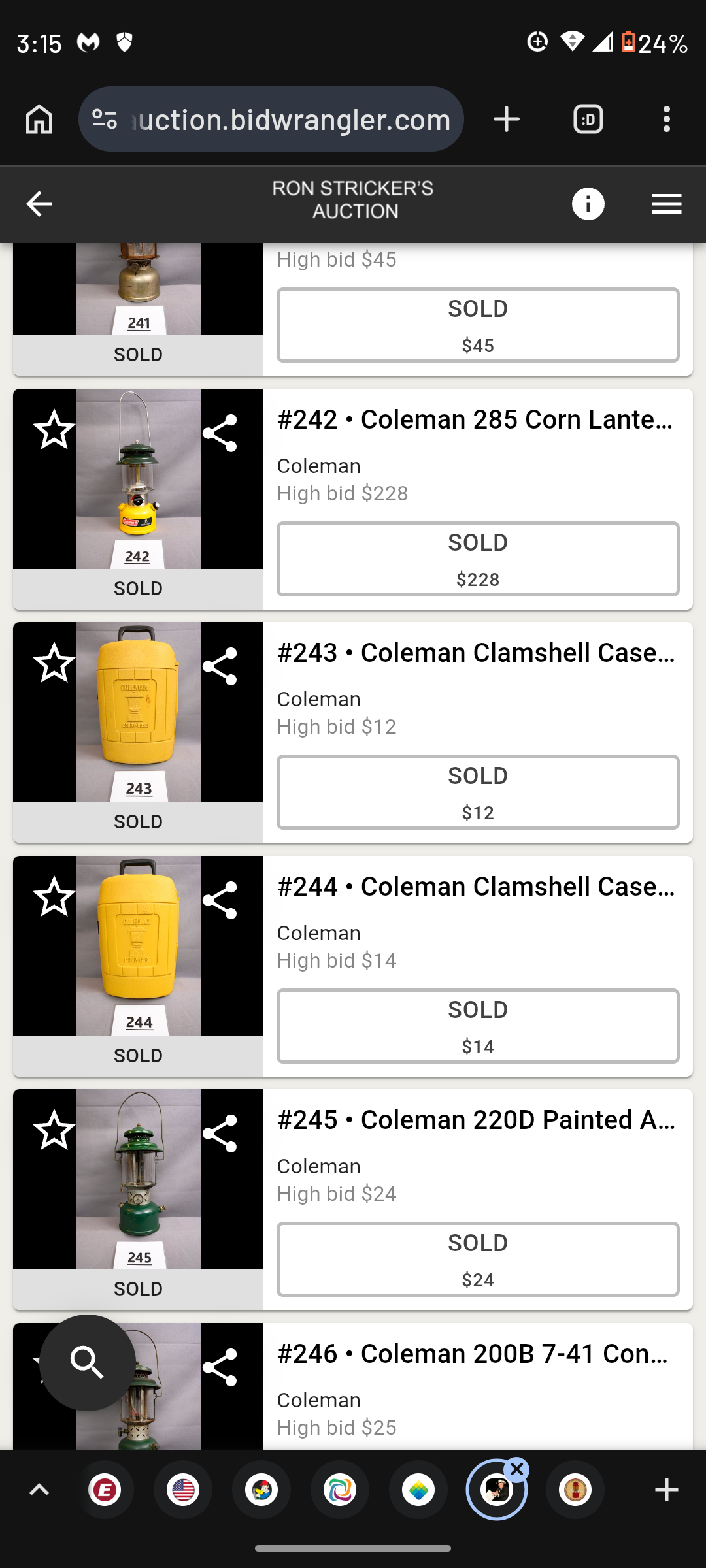
Task: Share lot #243 Coleman Clamshell Case
Action: click(x=220, y=666)
